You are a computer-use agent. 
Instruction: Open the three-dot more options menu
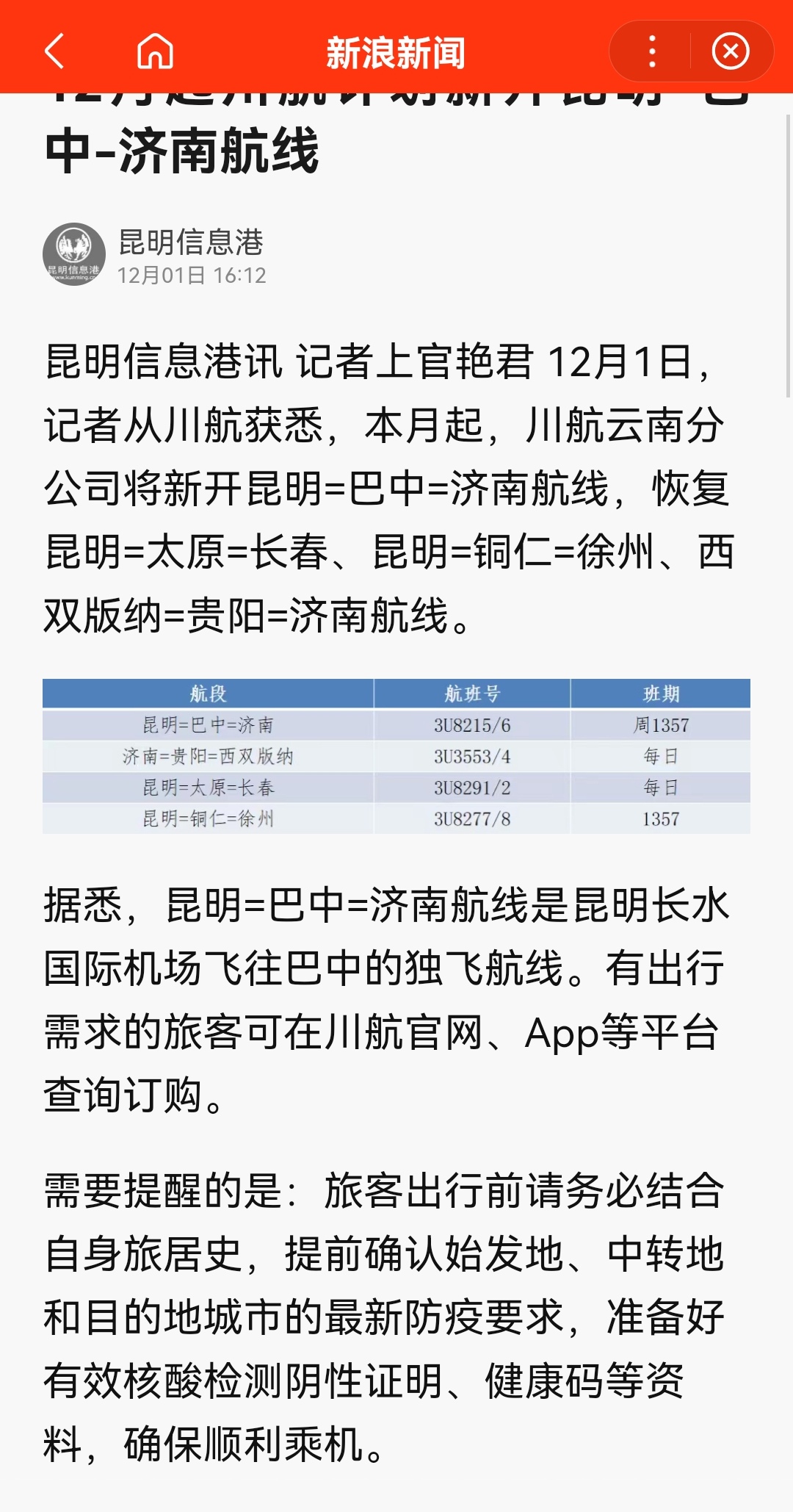(652, 51)
